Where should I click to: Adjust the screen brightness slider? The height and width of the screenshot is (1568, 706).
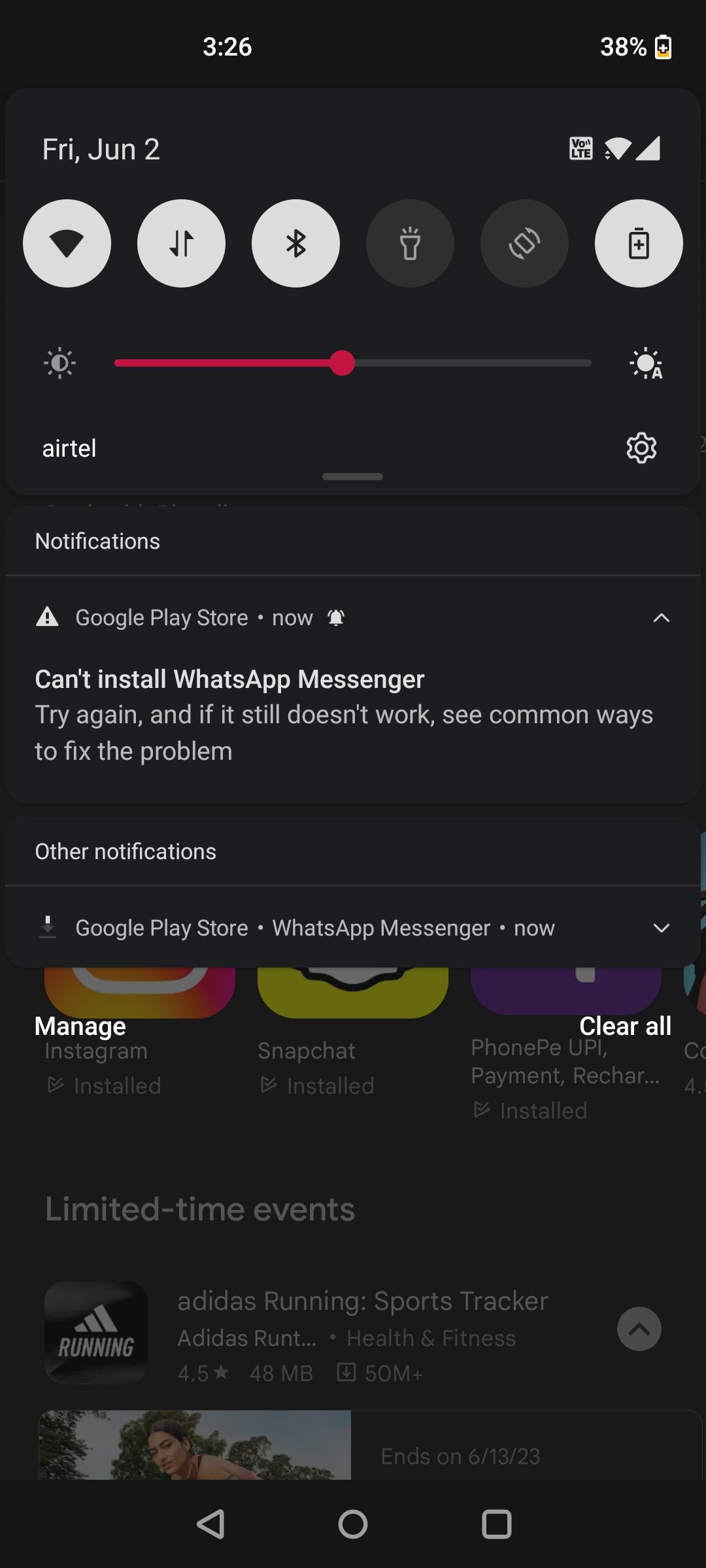coord(343,364)
